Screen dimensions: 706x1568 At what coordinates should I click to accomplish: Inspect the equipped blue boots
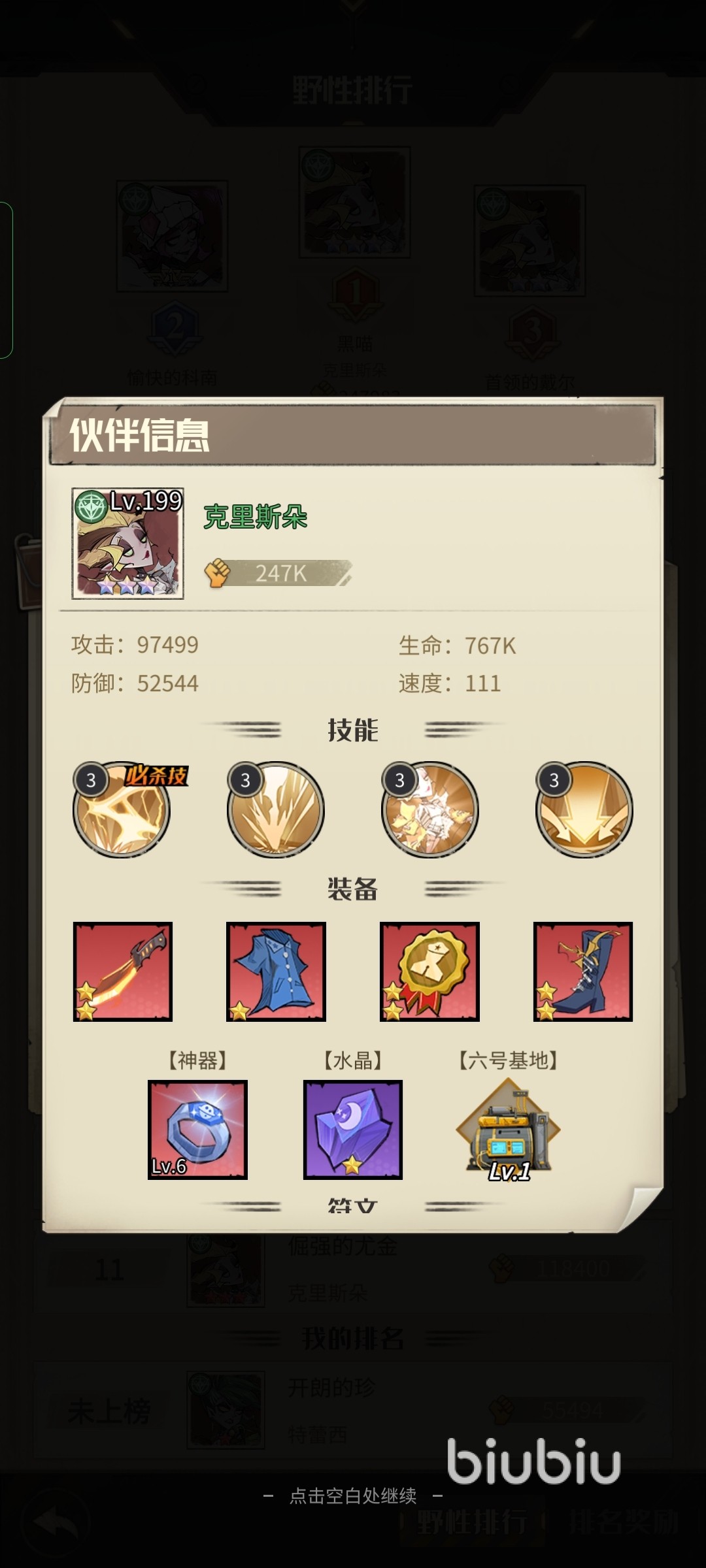pyautogui.click(x=583, y=972)
